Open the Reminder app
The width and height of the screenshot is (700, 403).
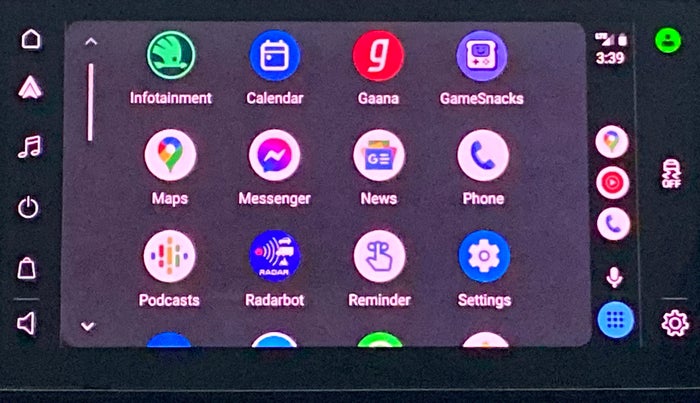point(379,257)
